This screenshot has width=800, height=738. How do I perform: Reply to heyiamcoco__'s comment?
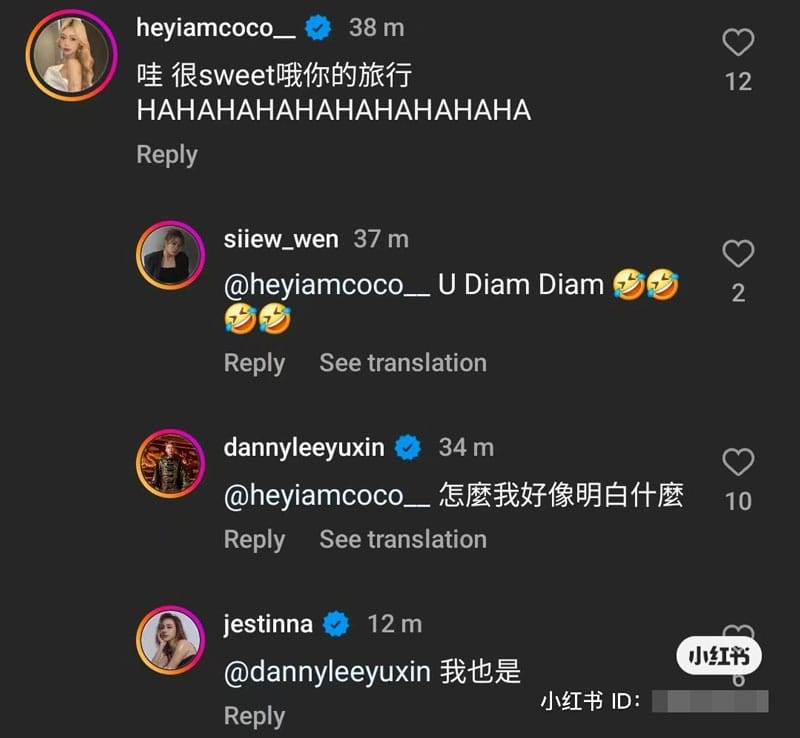167,155
